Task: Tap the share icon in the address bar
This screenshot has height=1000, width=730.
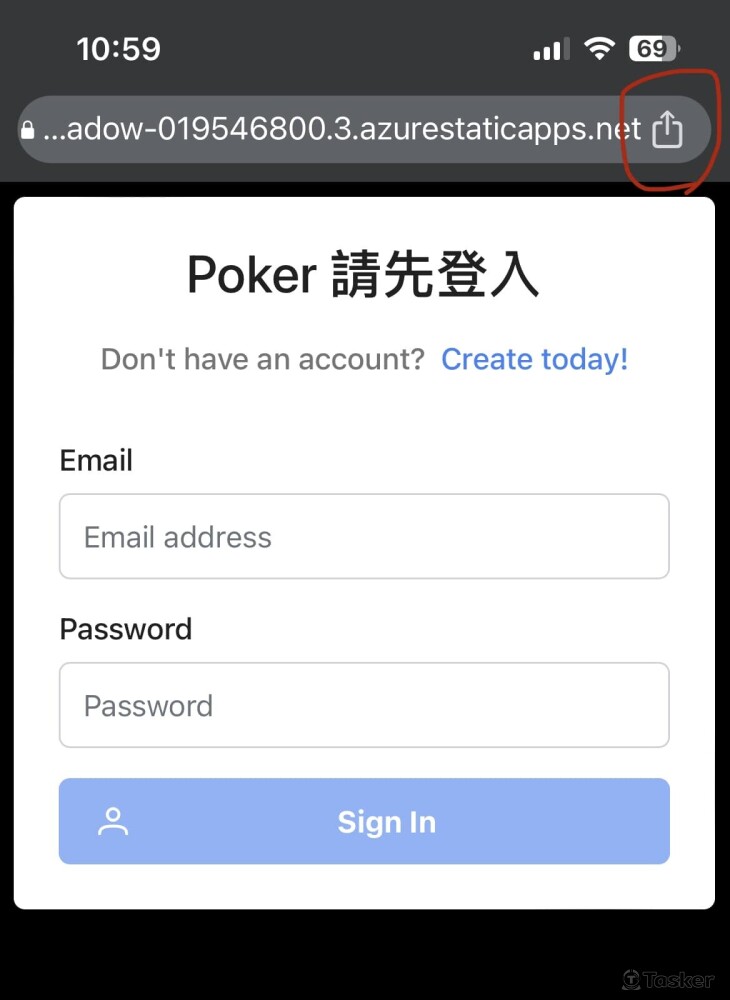Action: pos(667,129)
